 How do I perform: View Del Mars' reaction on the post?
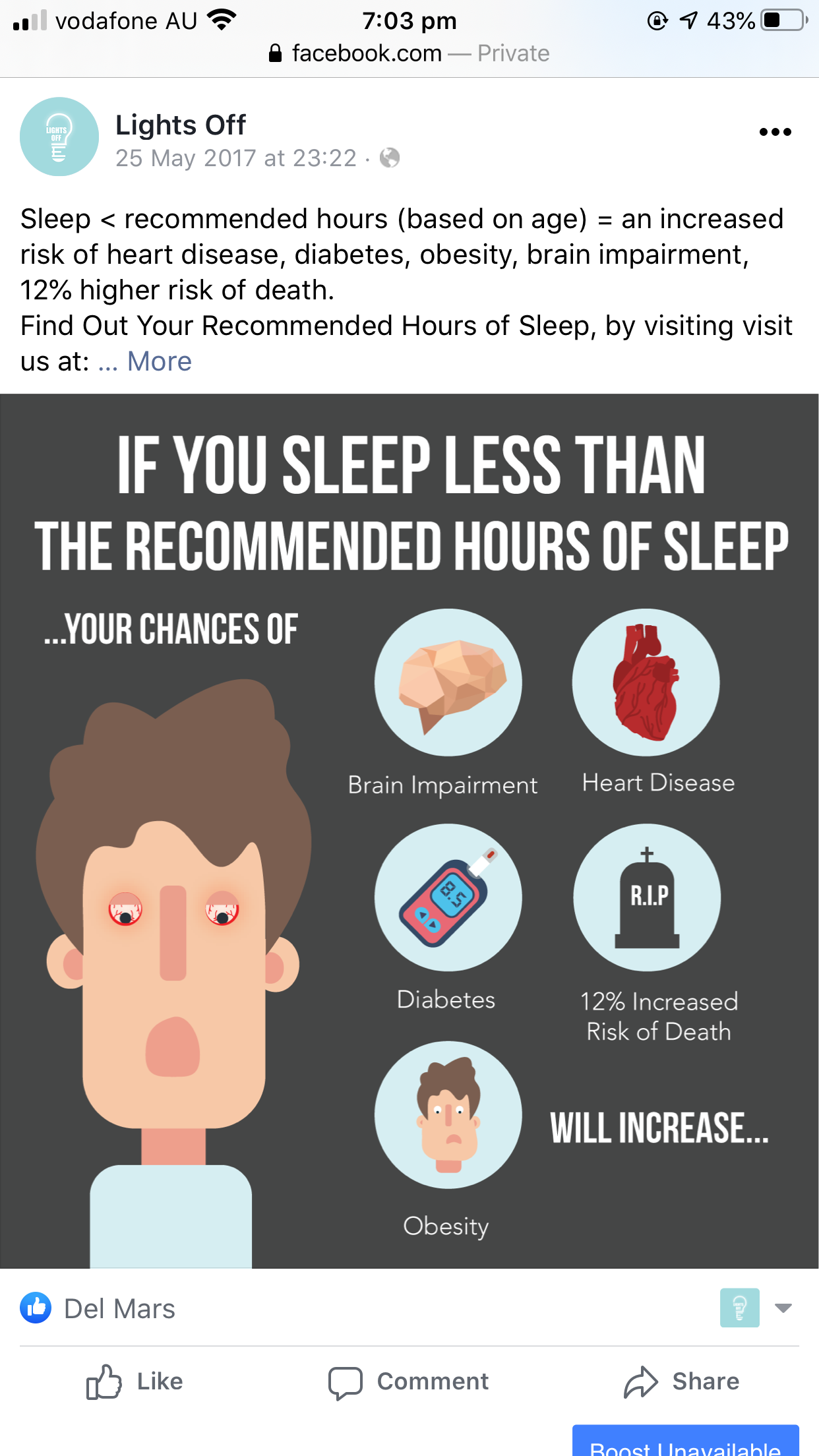pos(119,1309)
